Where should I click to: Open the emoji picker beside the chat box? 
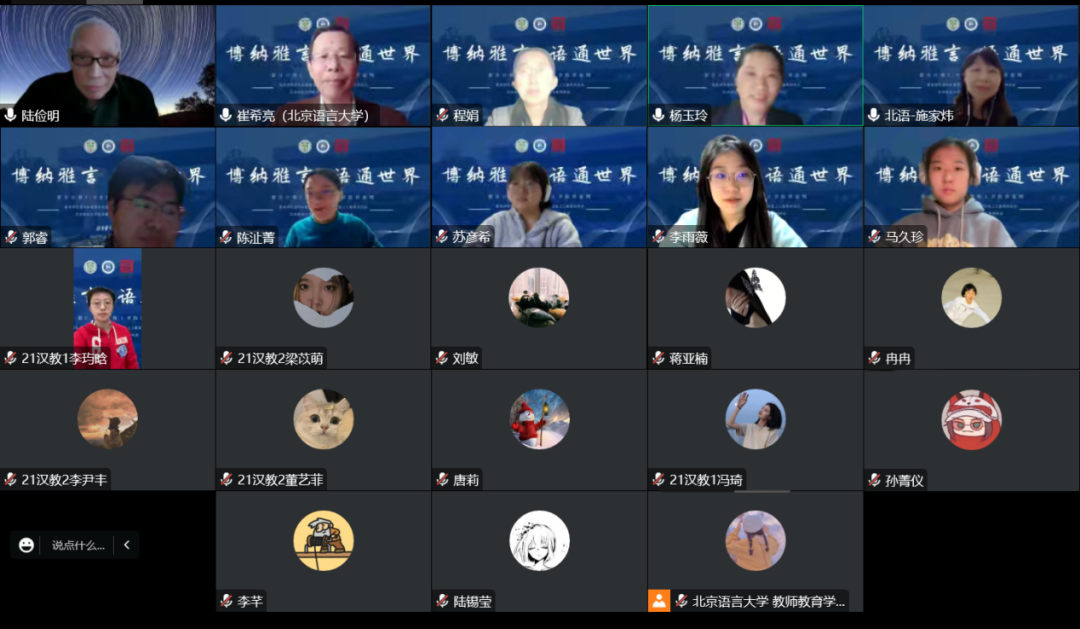tap(27, 545)
